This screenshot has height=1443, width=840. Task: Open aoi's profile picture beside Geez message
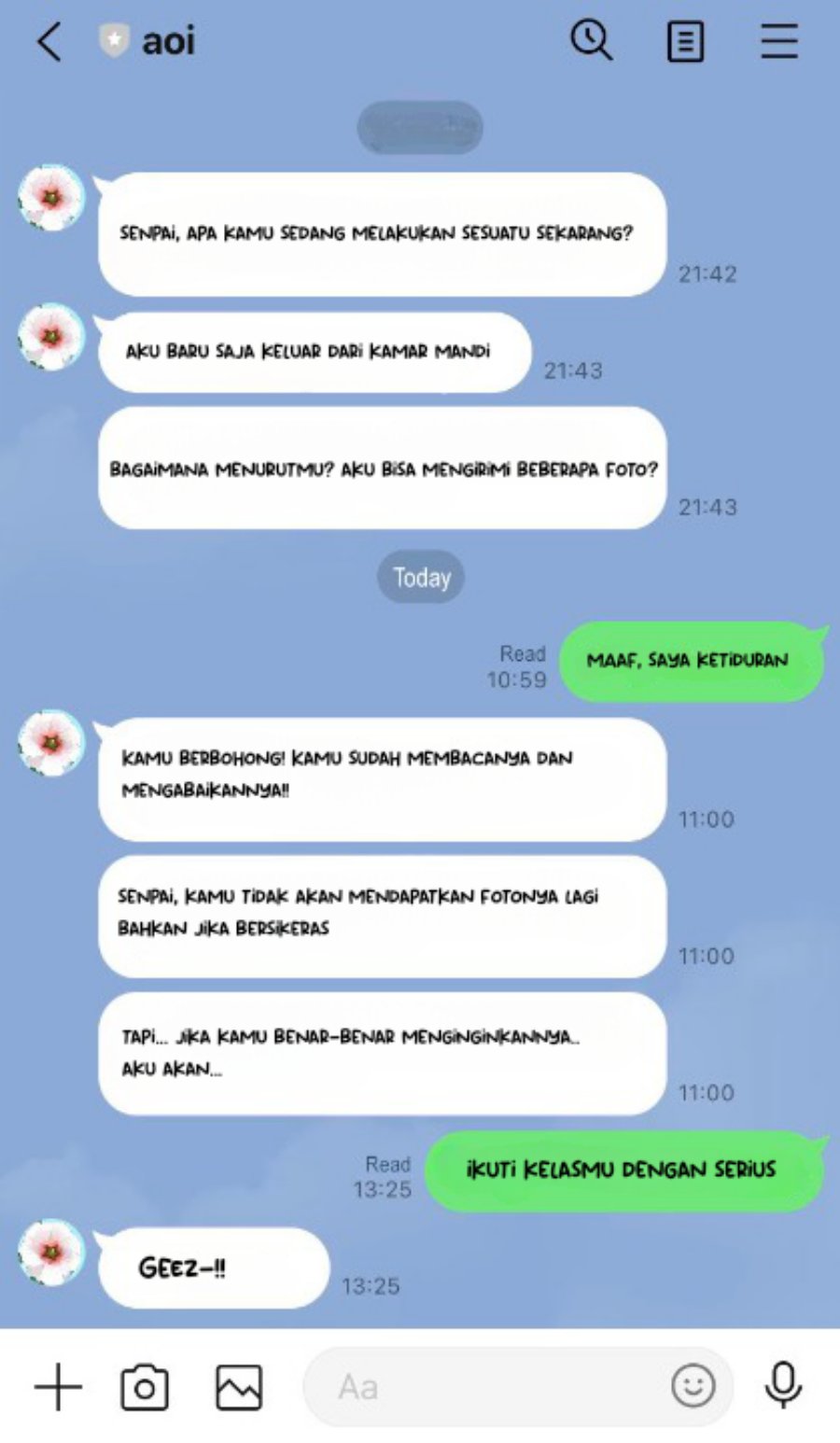(x=51, y=1253)
